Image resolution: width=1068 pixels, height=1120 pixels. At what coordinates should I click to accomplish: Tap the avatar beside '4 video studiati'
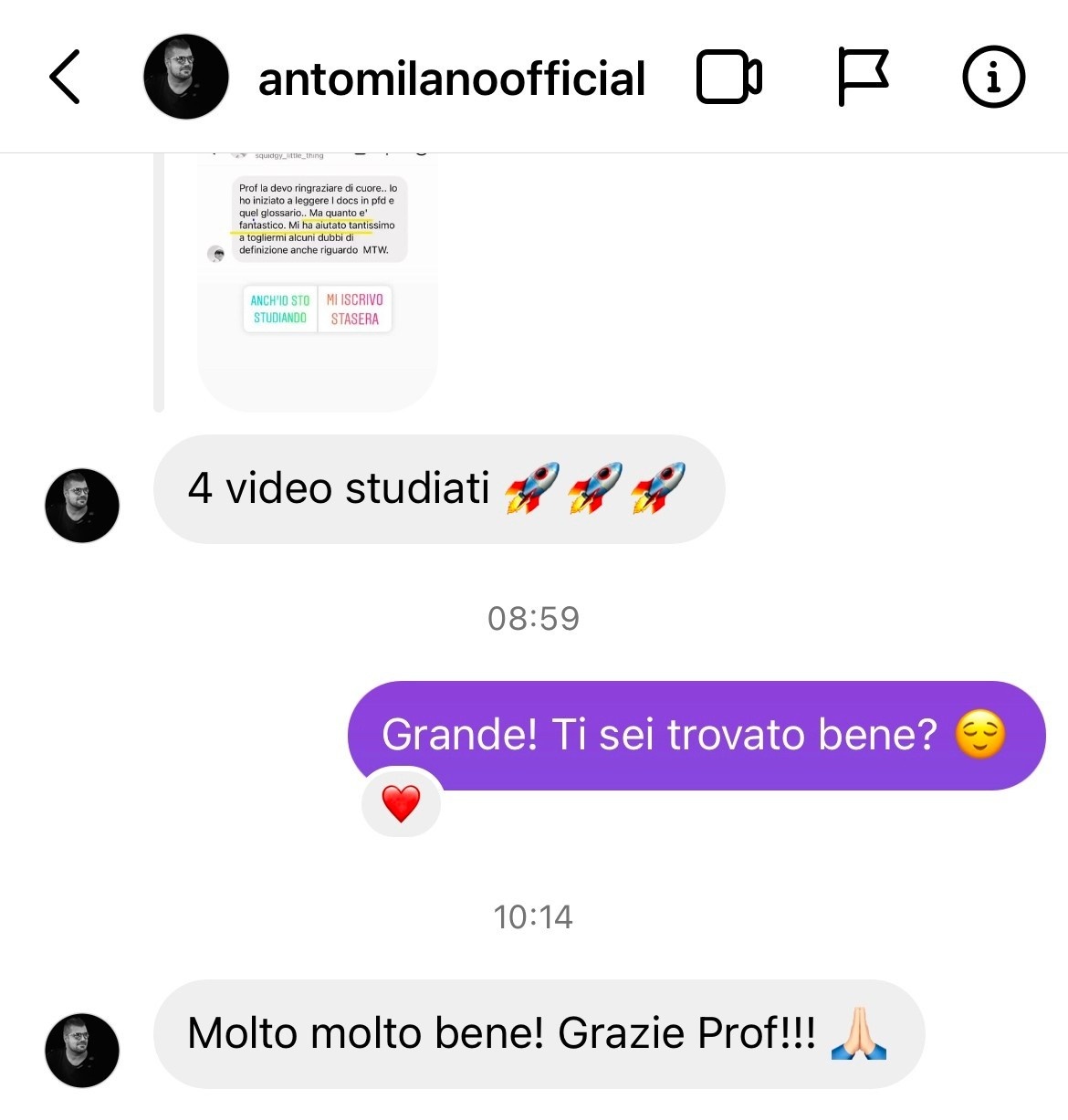pyautogui.click(x=82, y=506)
